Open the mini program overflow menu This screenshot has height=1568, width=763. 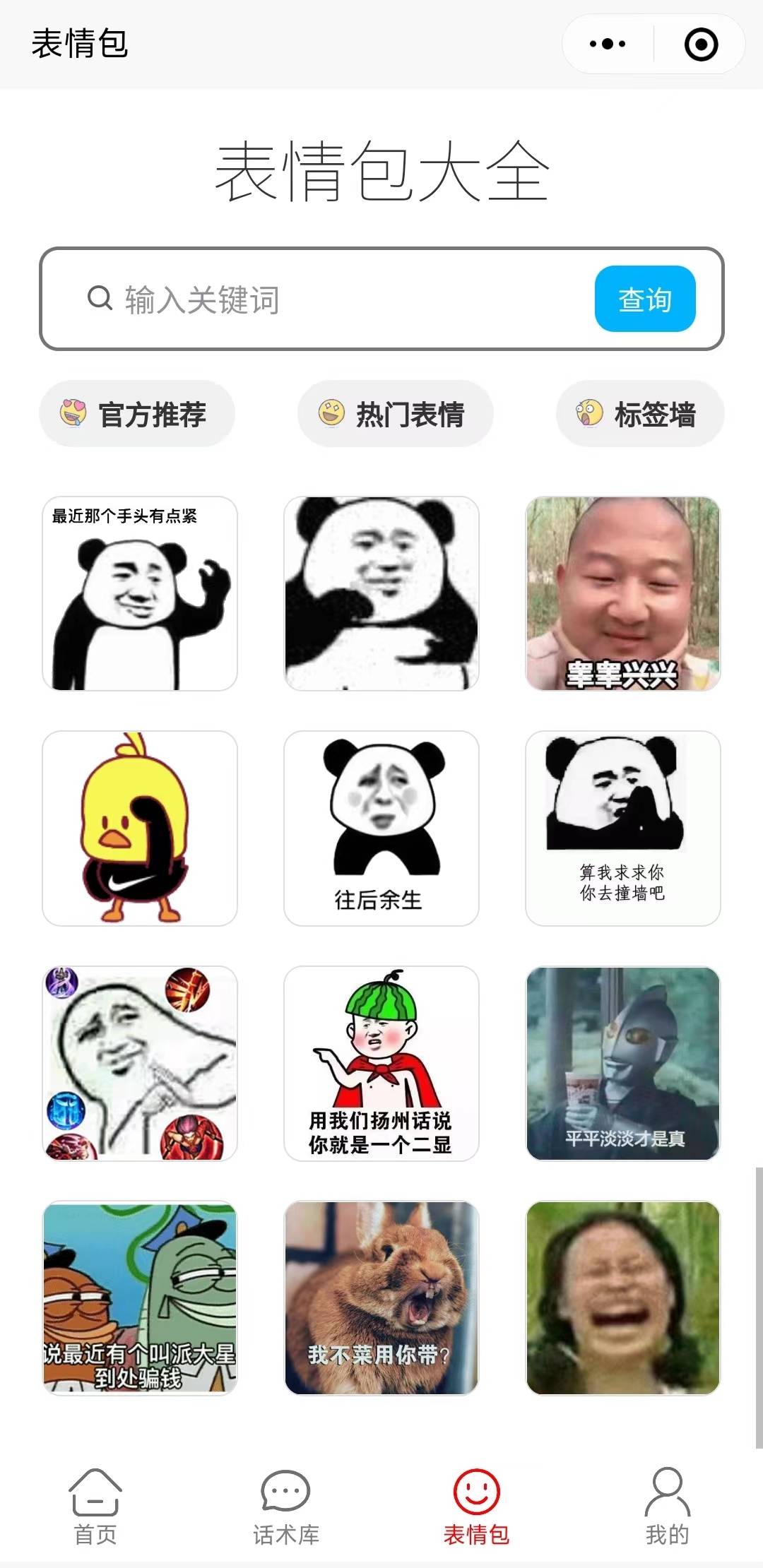pos(608,44)
